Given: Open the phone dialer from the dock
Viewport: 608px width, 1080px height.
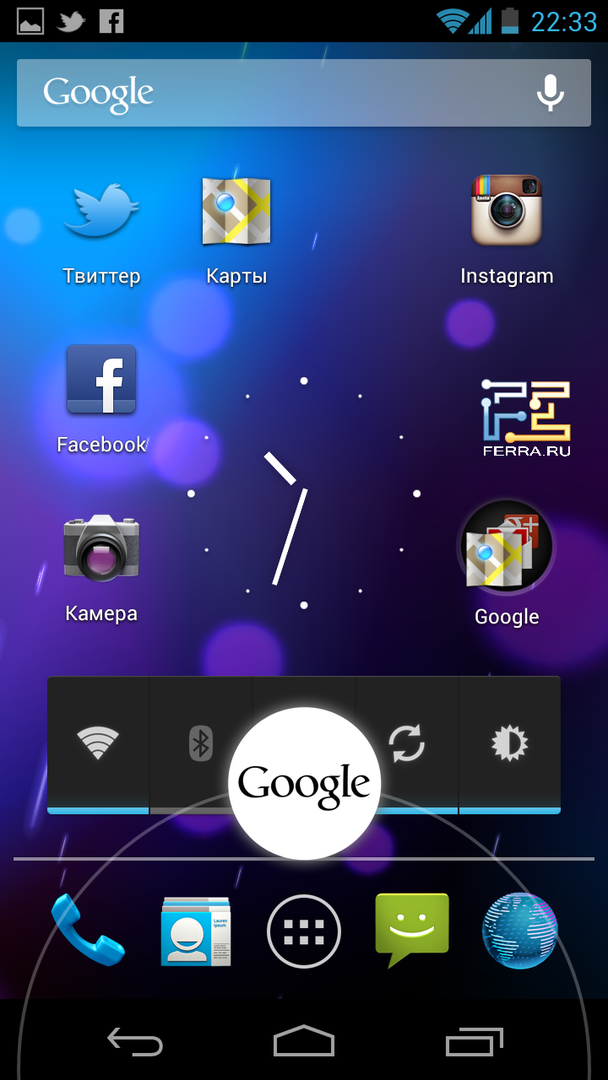Looking at the screenshot, I should (88, 930).
